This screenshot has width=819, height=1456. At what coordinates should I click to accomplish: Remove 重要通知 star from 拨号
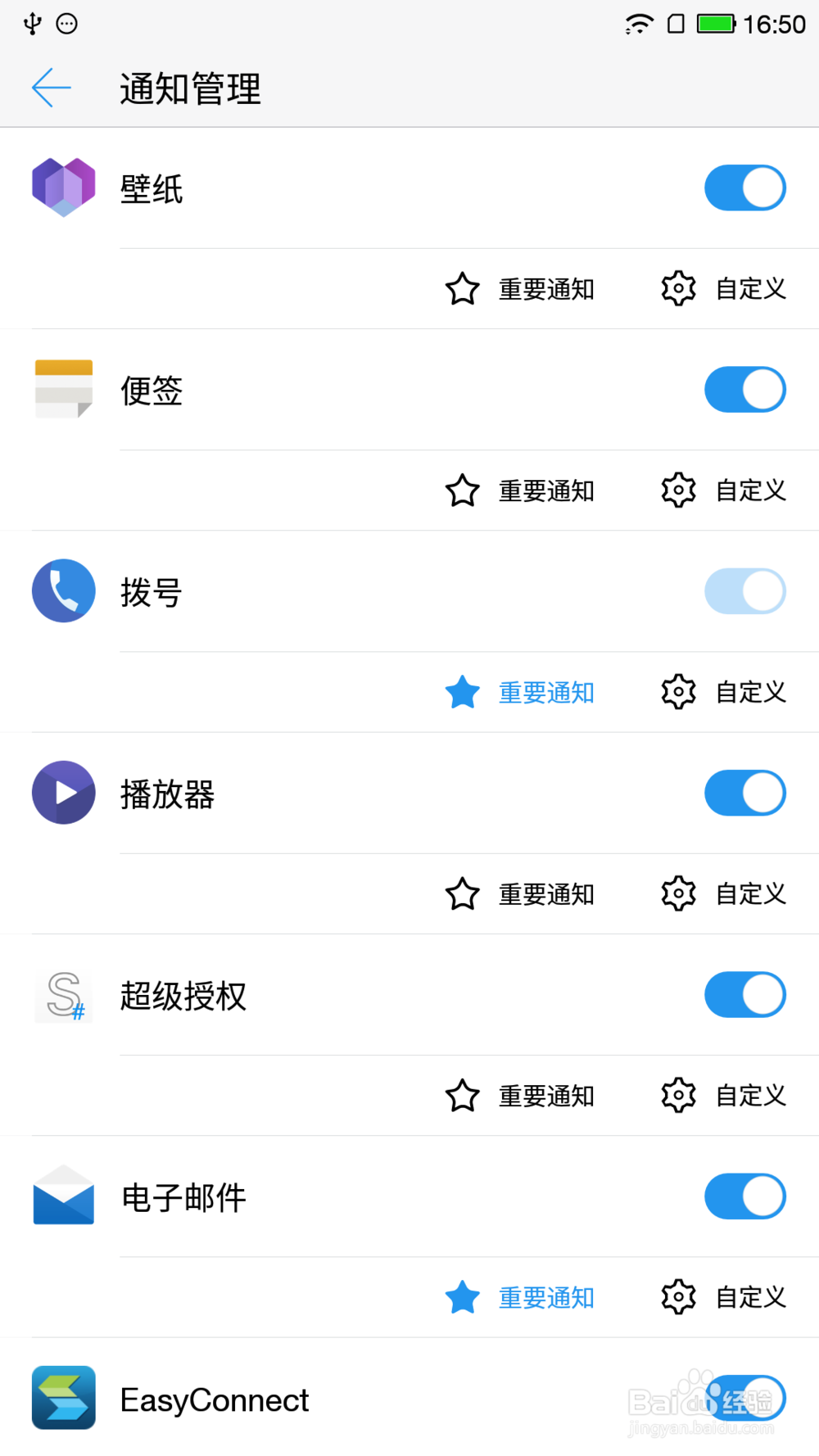520,693
